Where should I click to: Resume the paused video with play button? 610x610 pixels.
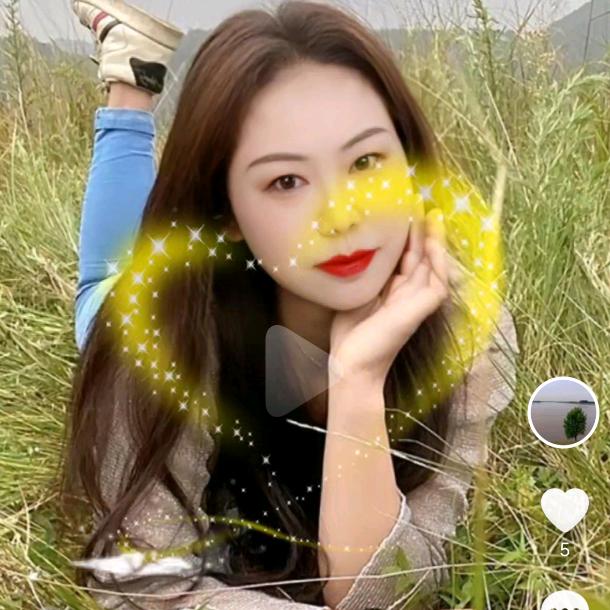click(x=298, y=371)
